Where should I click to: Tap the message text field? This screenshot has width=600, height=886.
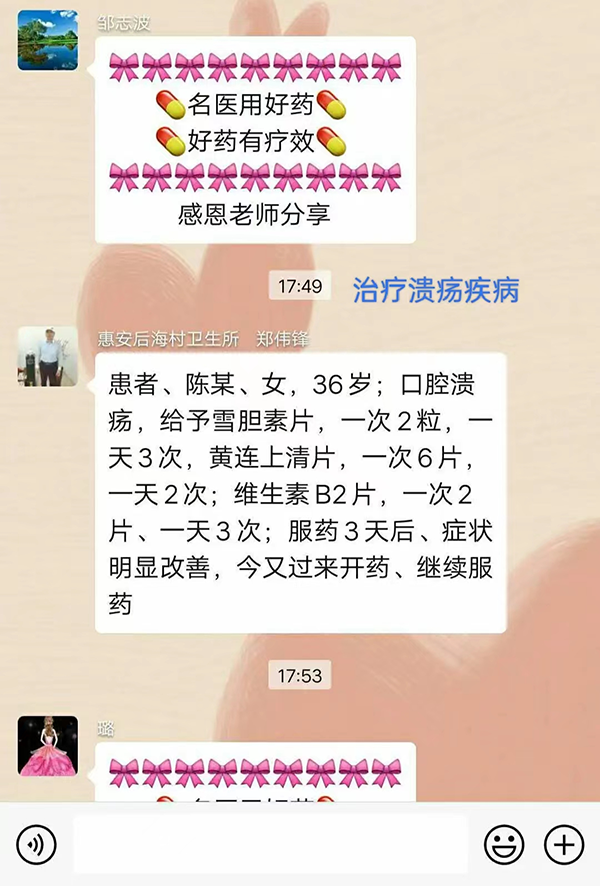270,846
